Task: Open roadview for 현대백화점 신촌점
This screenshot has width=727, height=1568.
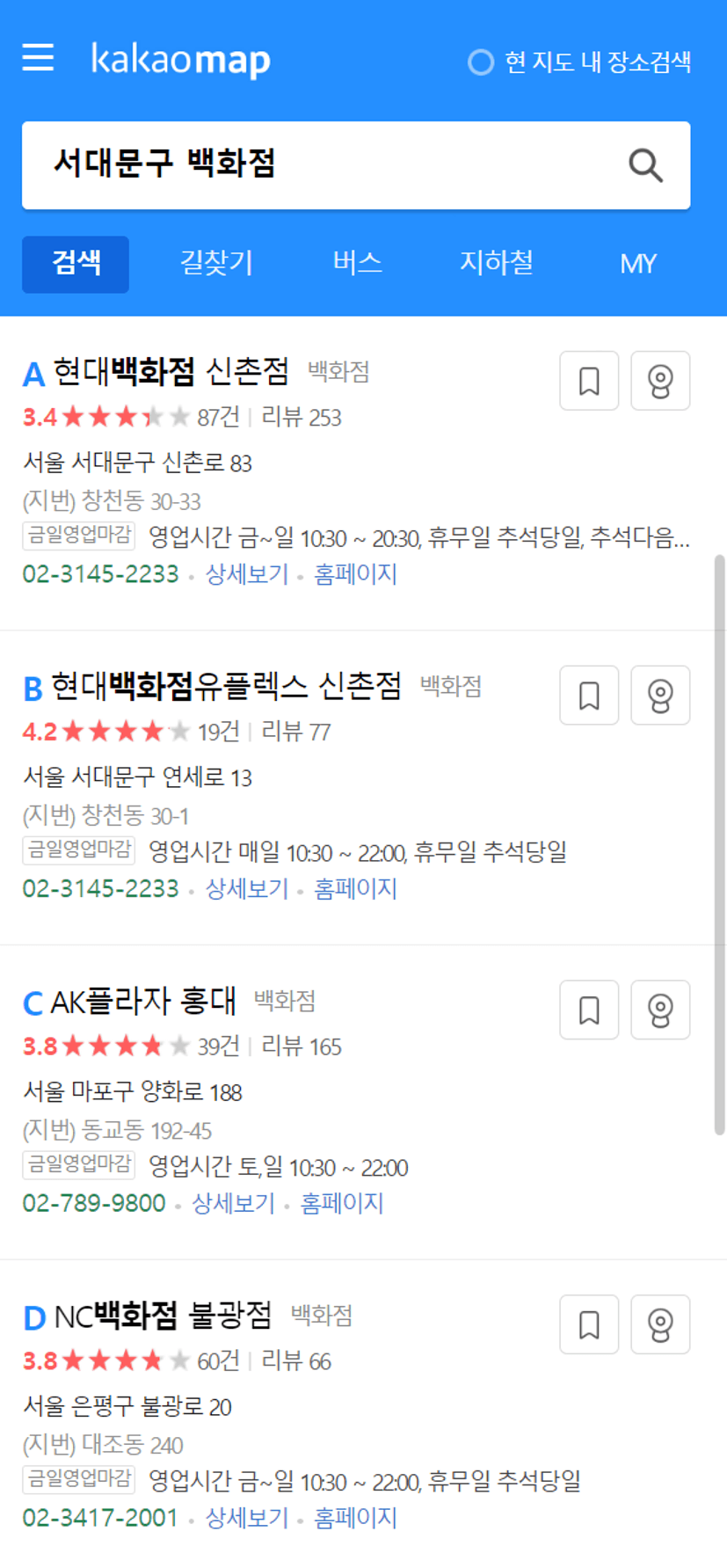Action: tap(660, 381)
